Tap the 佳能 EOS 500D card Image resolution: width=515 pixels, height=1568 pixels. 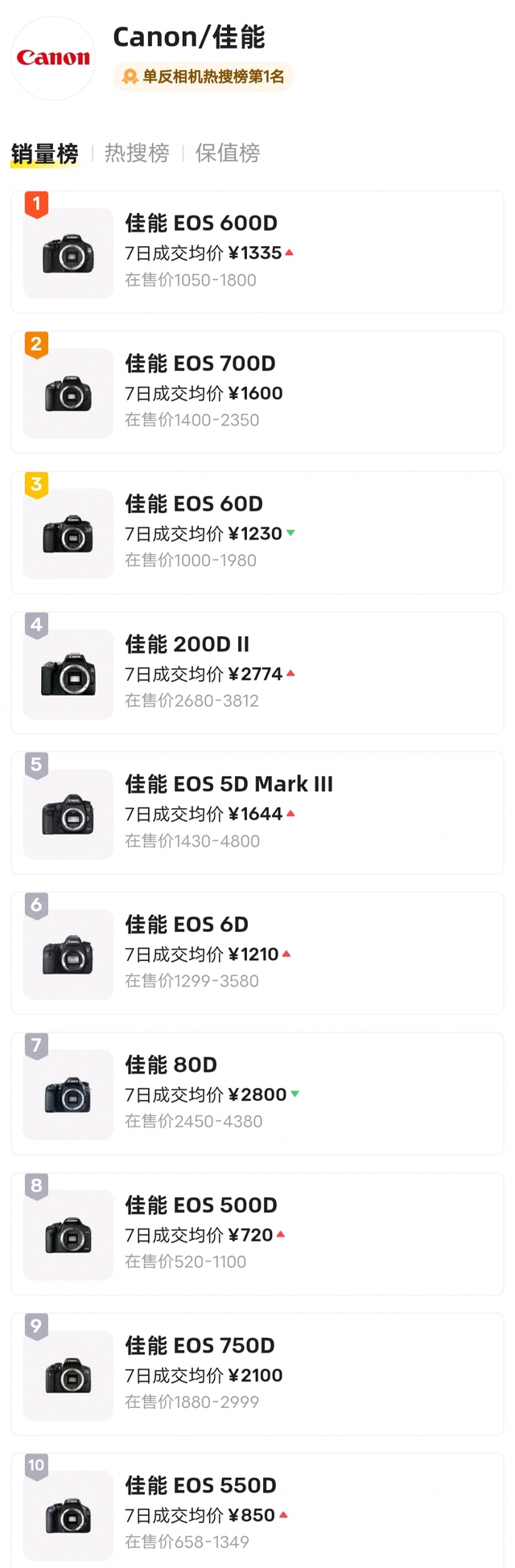point(257,1233)
